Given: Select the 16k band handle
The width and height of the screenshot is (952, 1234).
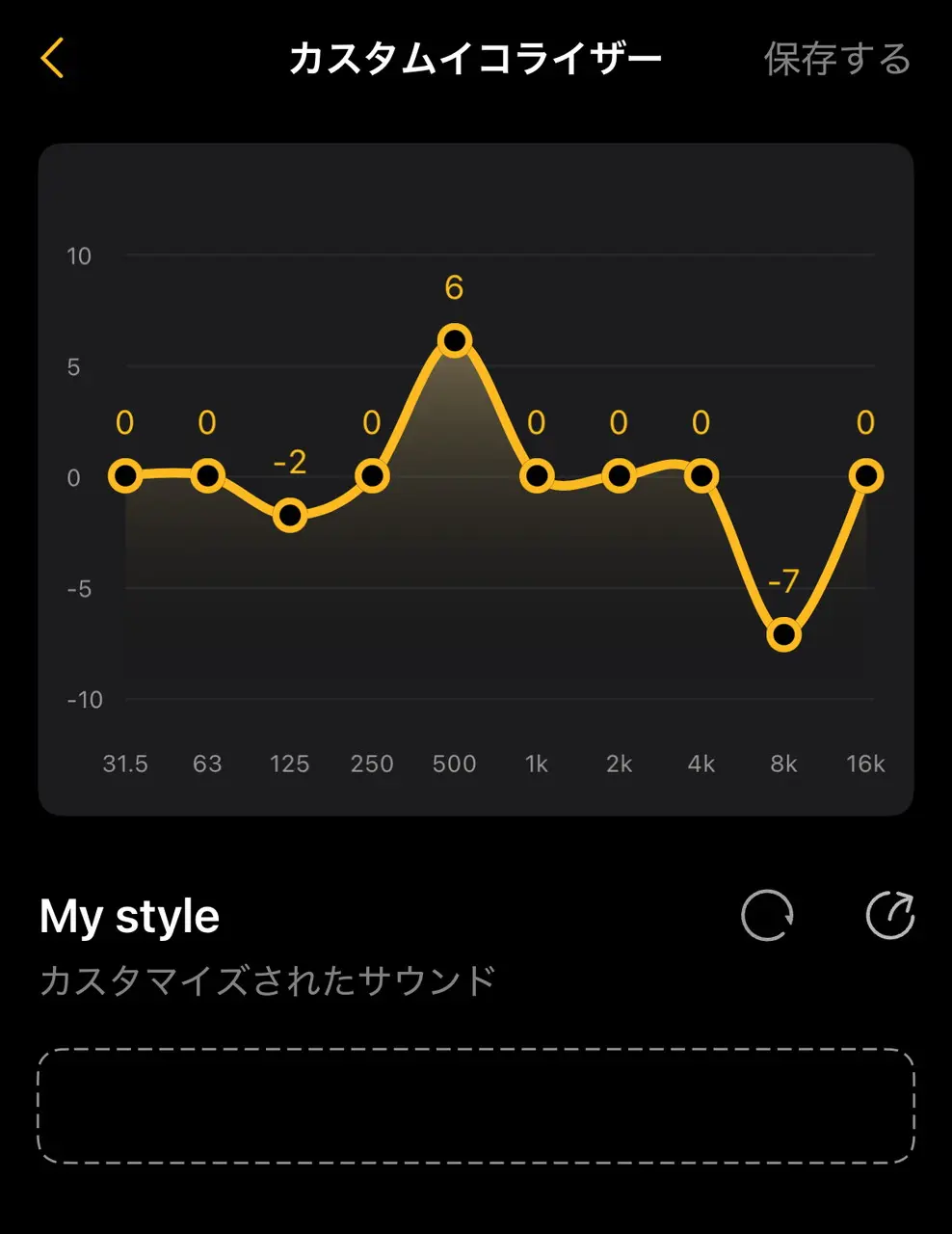Looking at the screenshot, I should click(866, 475).
